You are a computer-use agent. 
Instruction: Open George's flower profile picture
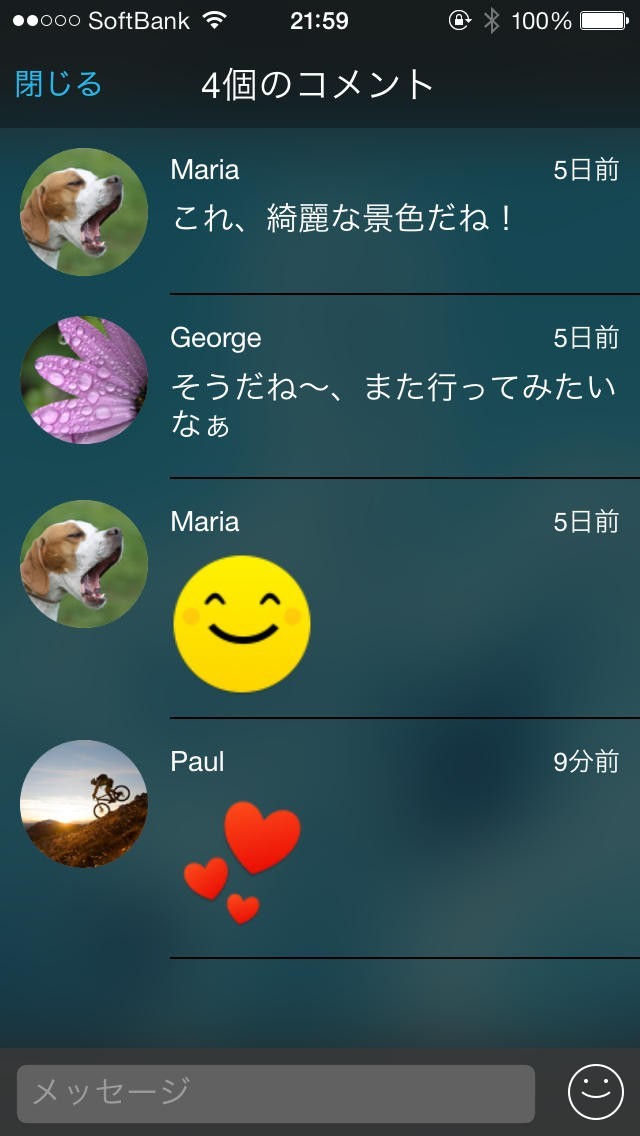84,380
